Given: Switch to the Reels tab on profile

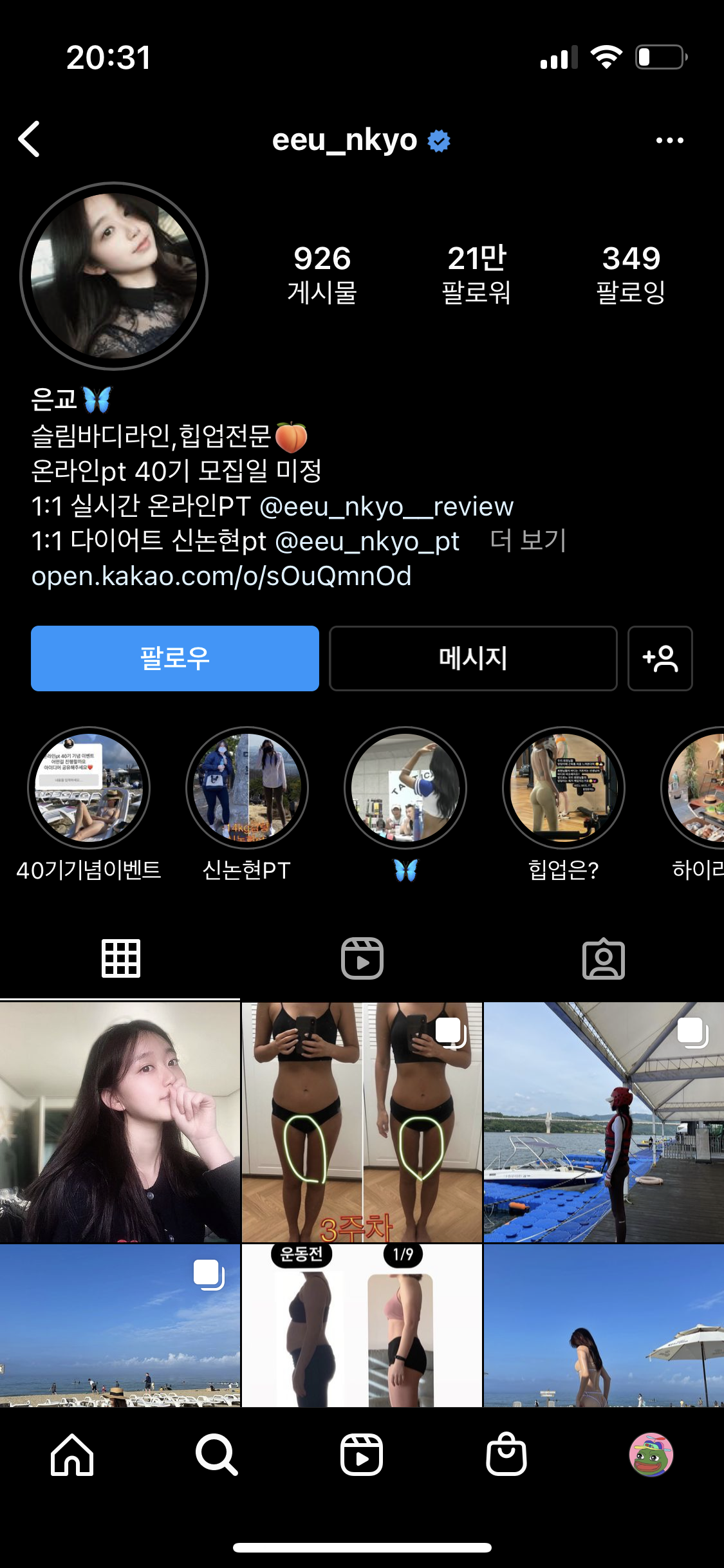Looking at the screenshot, I should [x=362, y=958].
